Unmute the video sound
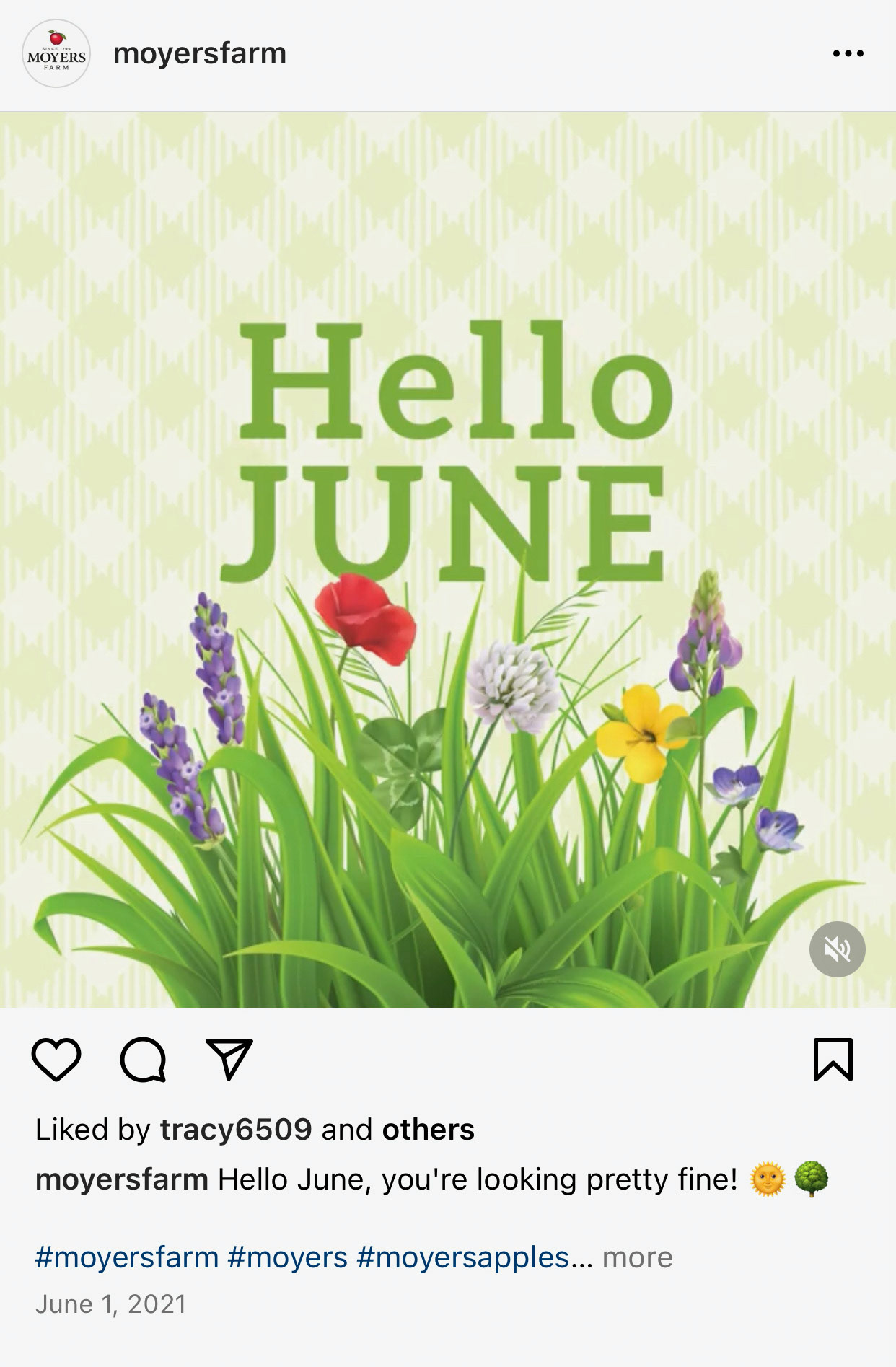The height and width of the screenshot is (1367, 896). [837, 949]
